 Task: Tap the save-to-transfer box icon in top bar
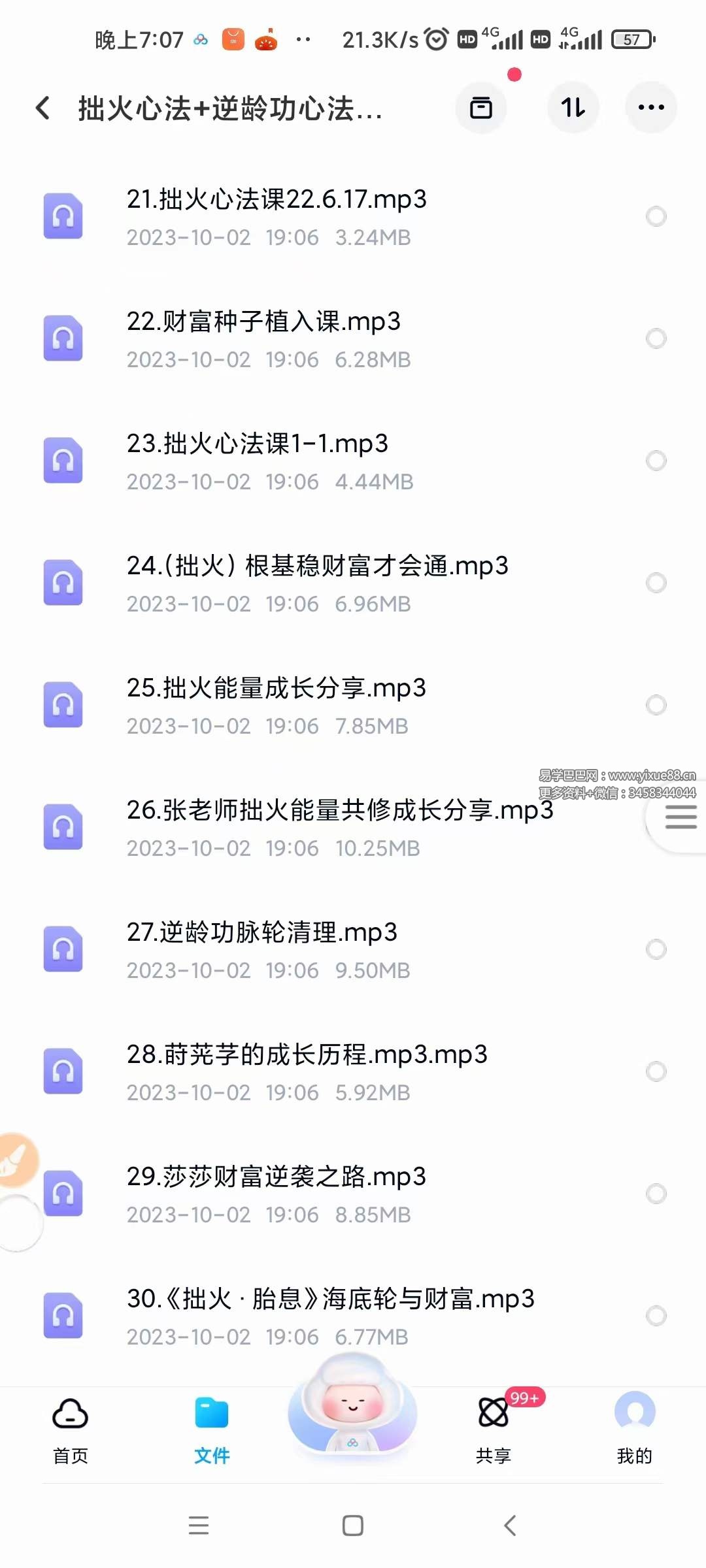coord(481,108)
